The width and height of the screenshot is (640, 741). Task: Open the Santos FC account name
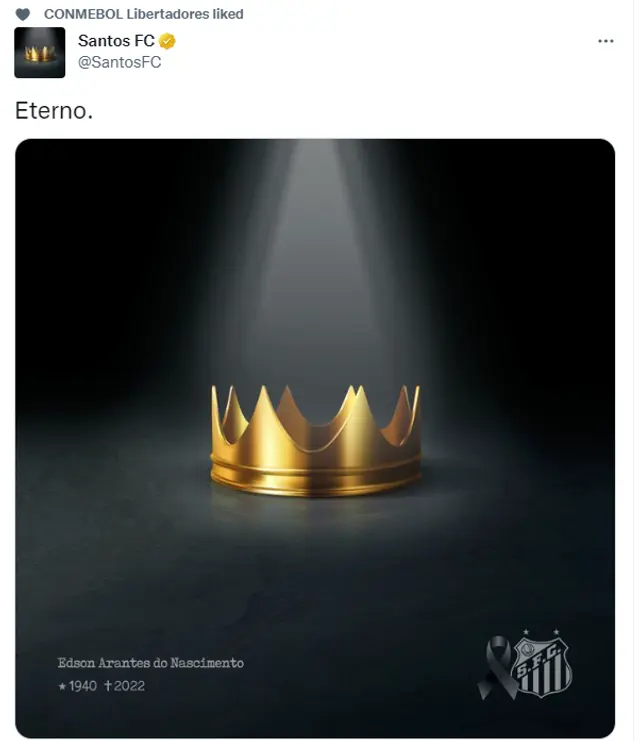(116, 41)
